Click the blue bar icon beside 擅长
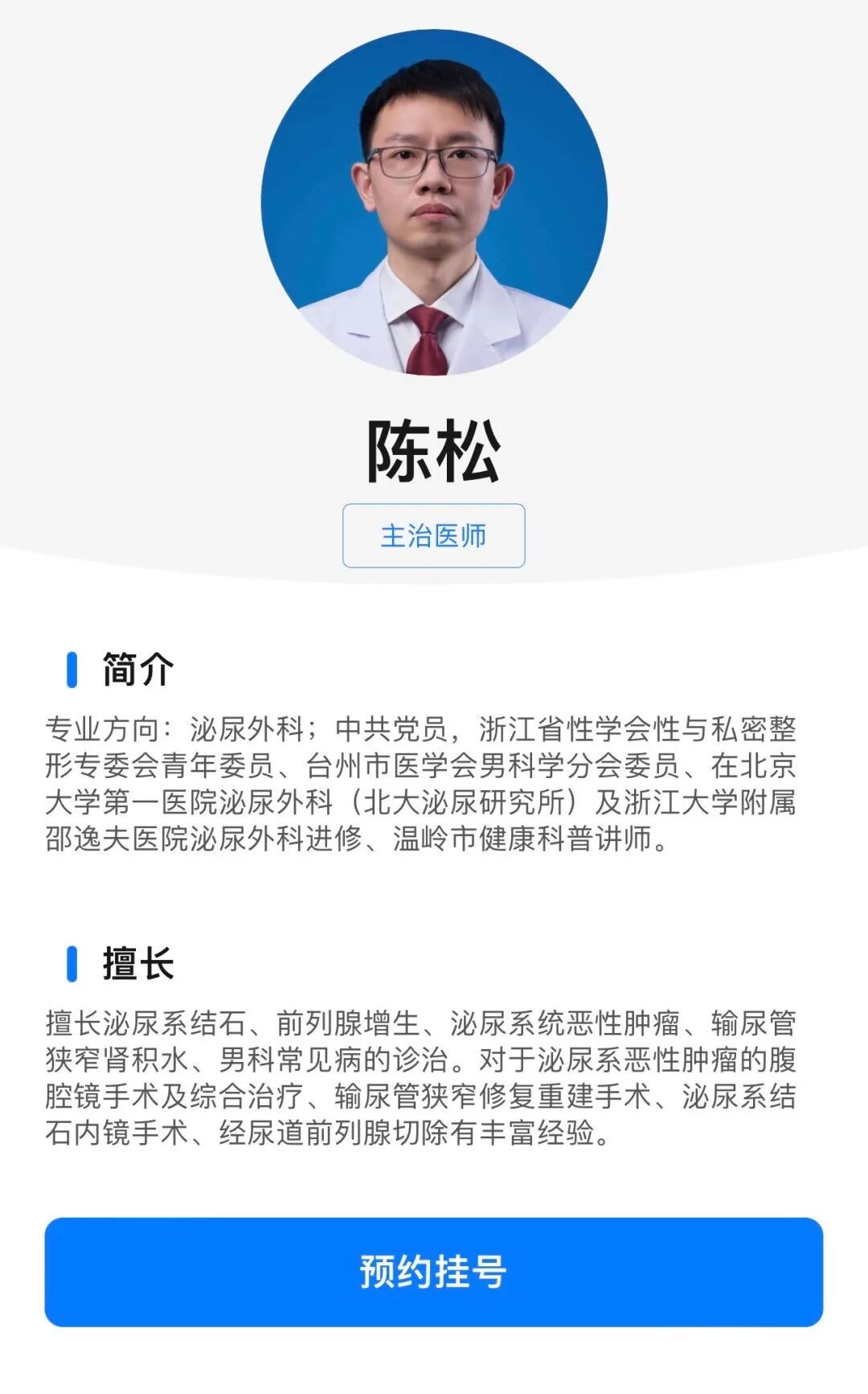The height and width of the screenshot is (1394, 868). (73, 965)
